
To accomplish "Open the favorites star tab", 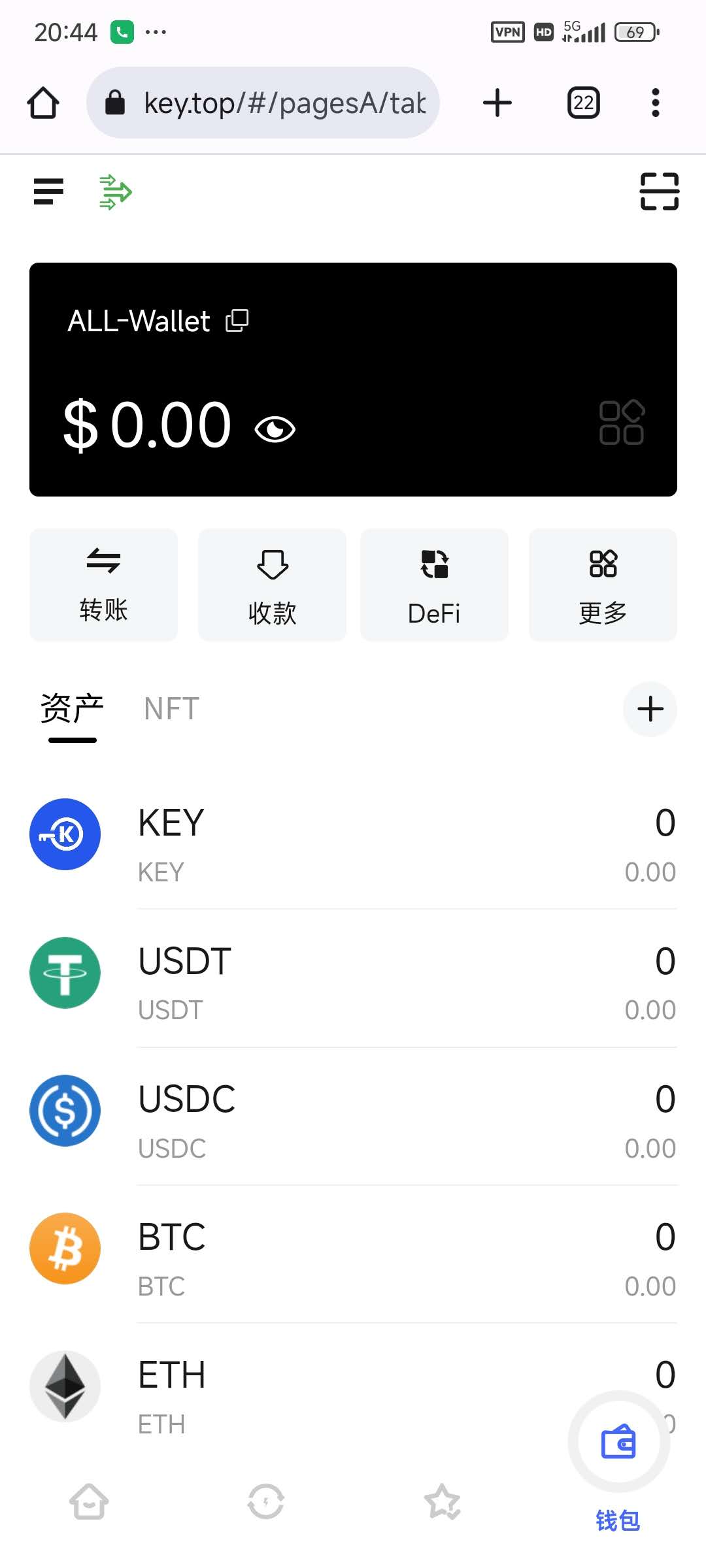I will tap(443, 1501).
